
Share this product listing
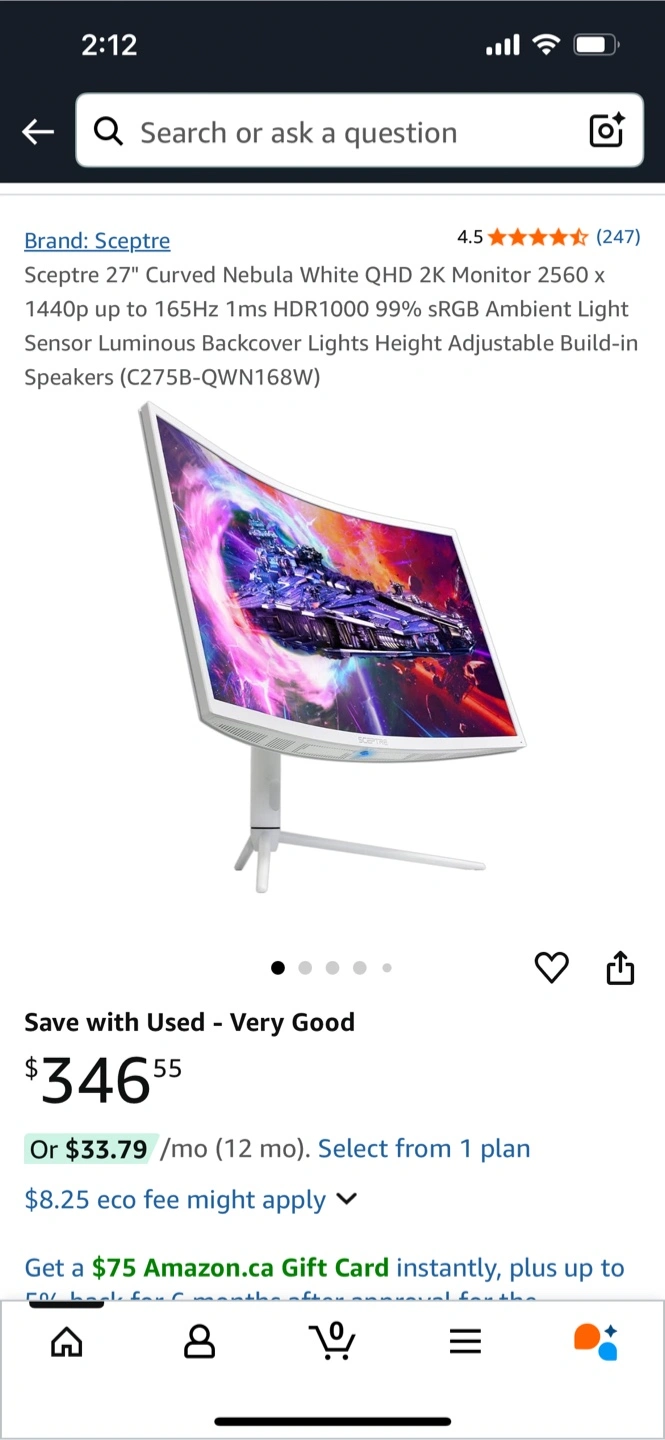click(620, 968)
